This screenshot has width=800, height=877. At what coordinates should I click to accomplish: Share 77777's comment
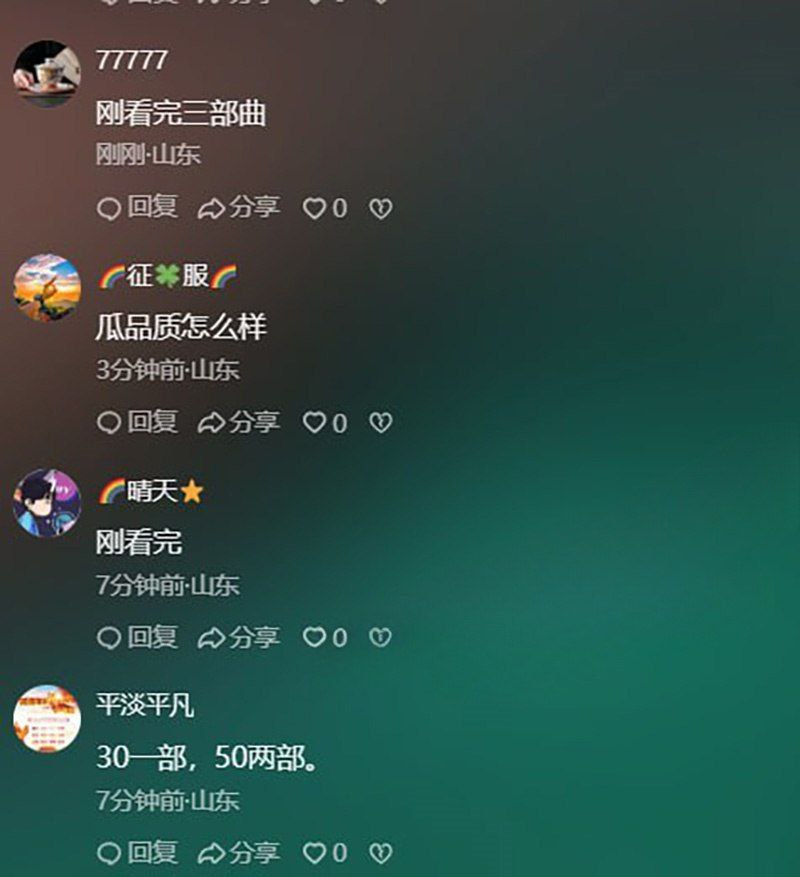(239, 208)
